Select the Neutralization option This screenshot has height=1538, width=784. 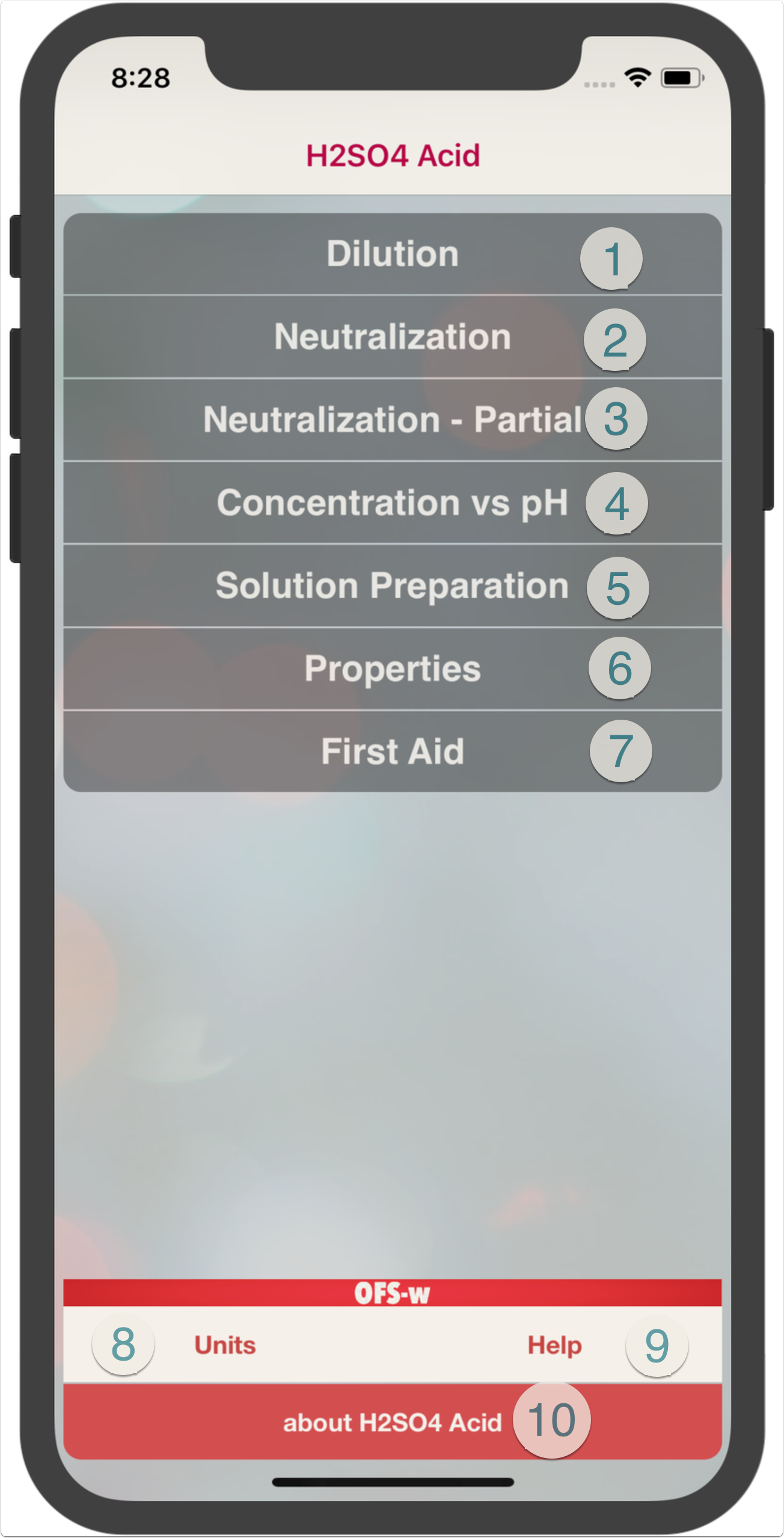pos(392,337)
